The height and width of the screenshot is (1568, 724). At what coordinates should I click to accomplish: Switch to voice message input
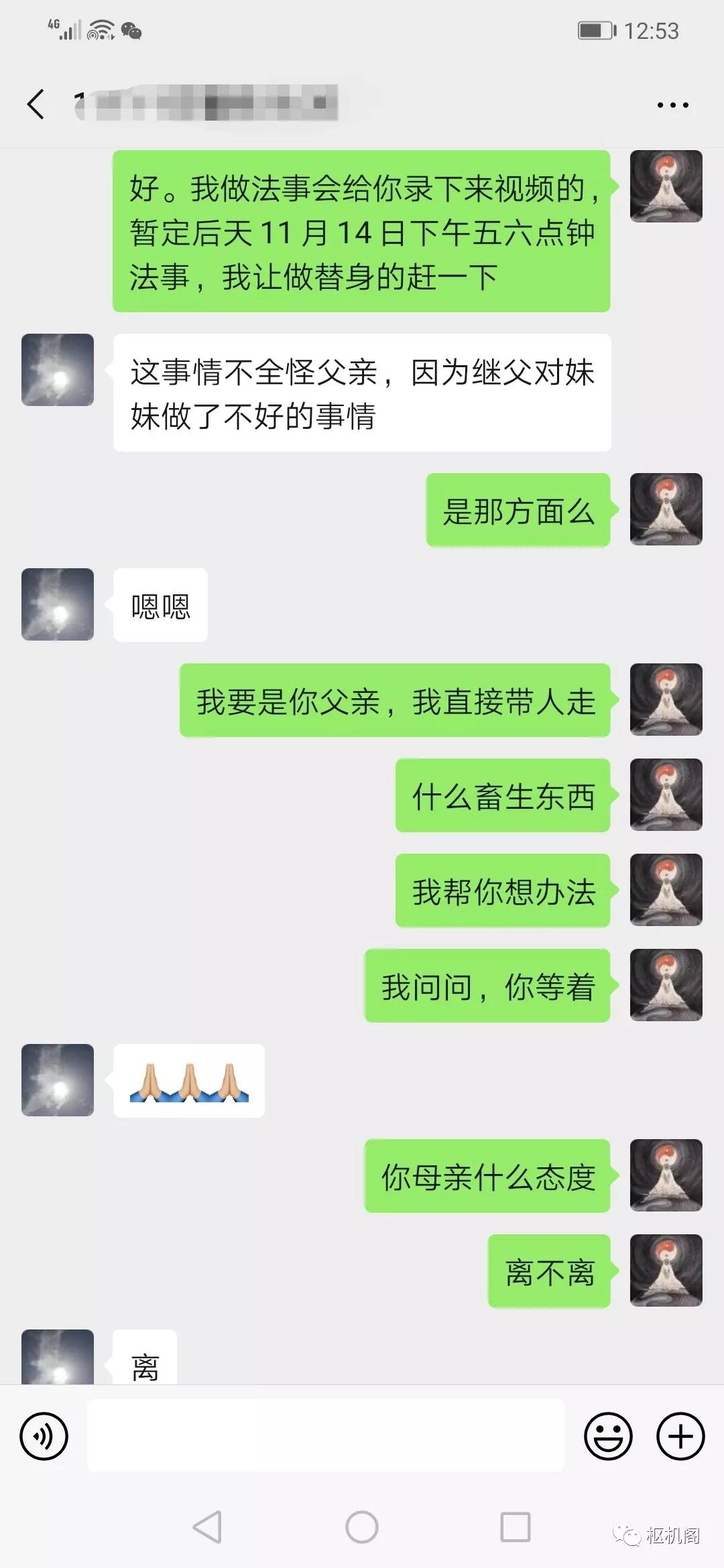44,1436
